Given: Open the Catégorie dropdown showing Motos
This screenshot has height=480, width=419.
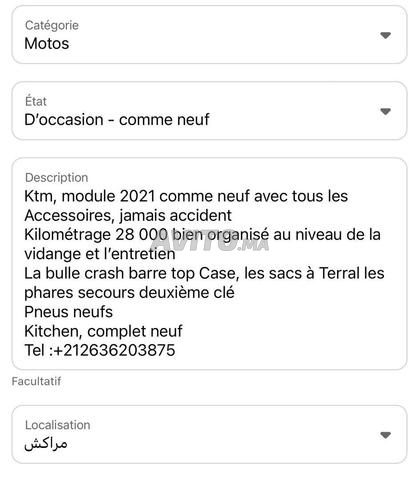Looking at the screenshot, I should tap(209, 35).
